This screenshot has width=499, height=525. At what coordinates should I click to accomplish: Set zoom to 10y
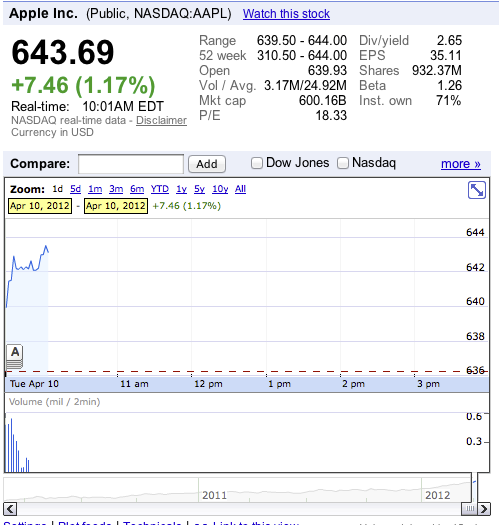tap(220, 189)
